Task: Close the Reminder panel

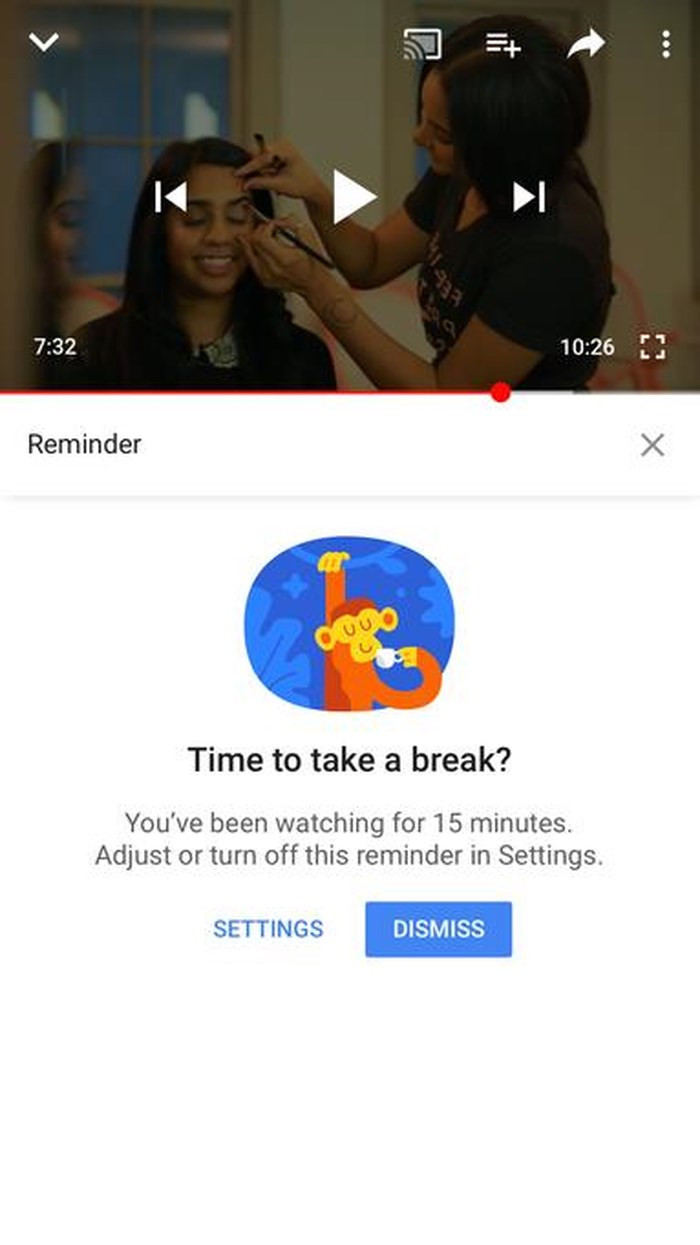Action: click(652, 445)
